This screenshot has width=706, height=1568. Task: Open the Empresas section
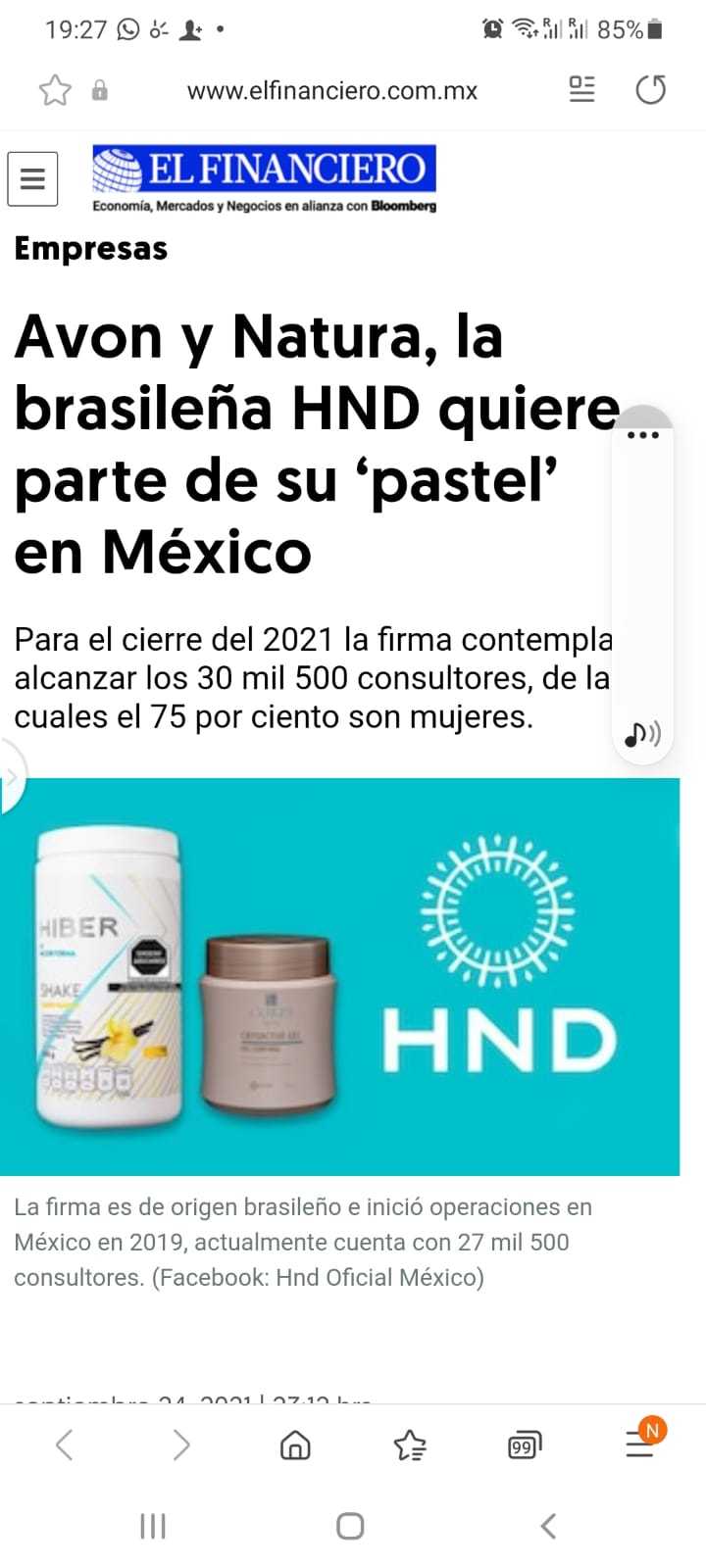point(90,249)
